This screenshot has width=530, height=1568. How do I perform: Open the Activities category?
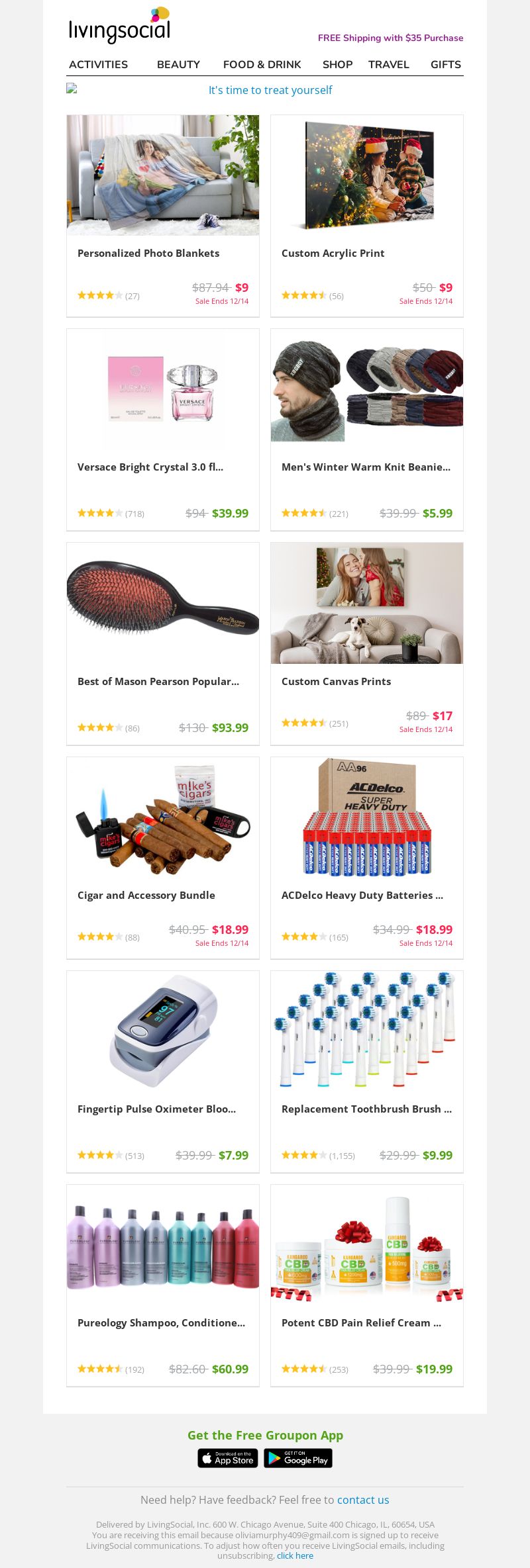(x=98, y=64)
